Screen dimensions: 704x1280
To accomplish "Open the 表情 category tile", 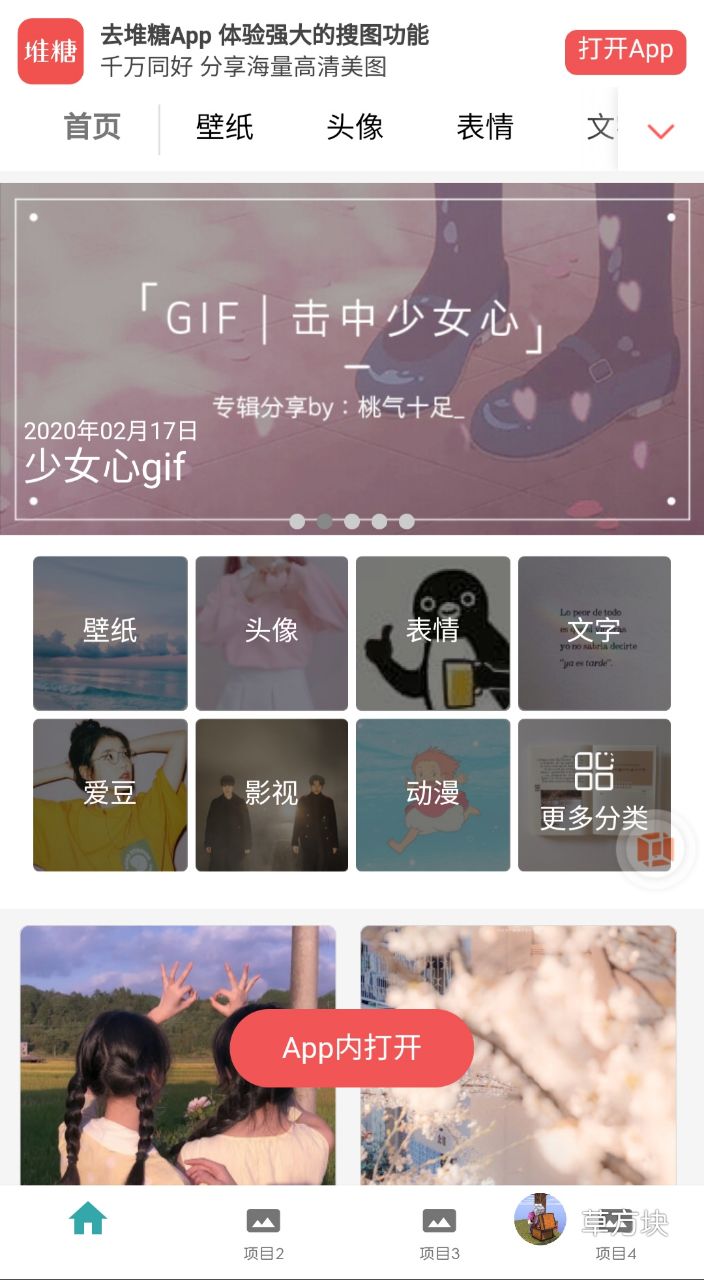I will pos(433,632).
